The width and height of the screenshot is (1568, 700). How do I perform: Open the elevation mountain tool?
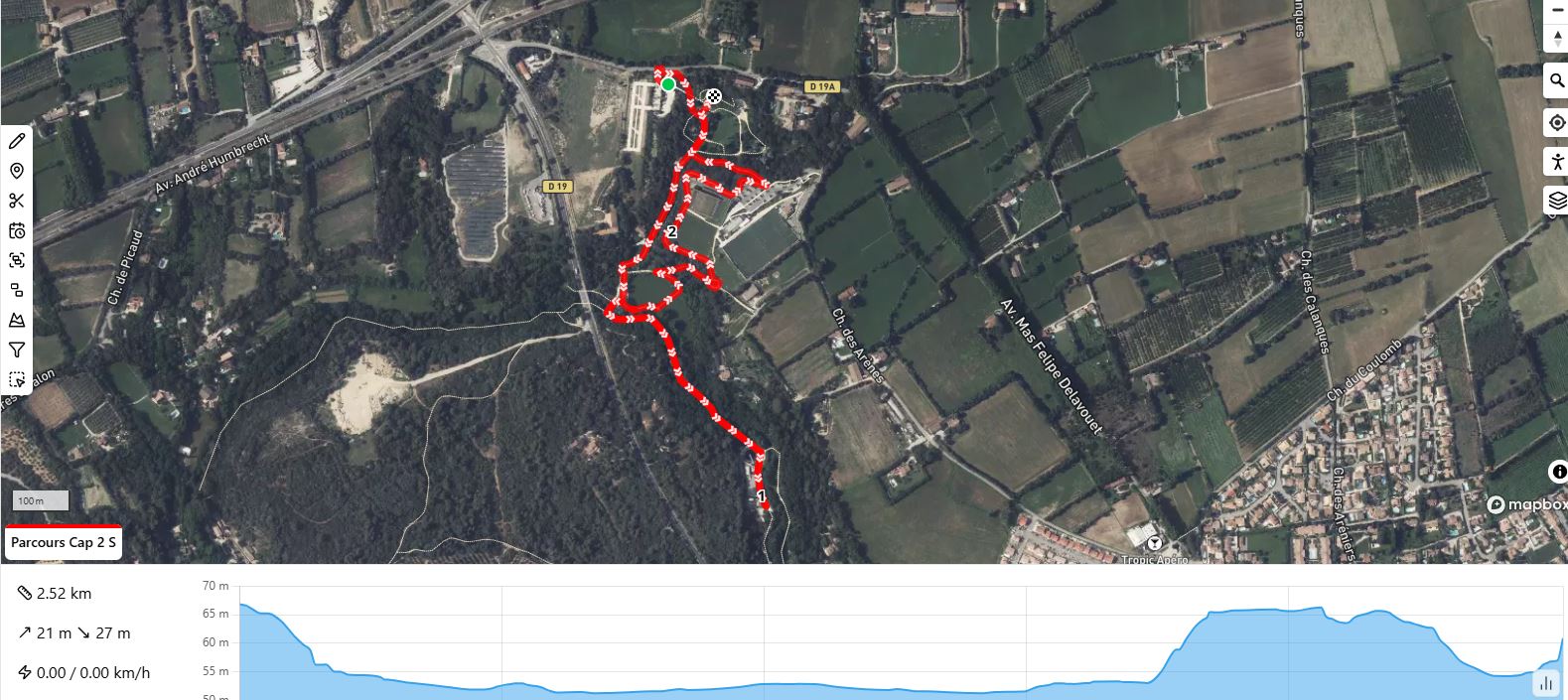click(17, 320)
